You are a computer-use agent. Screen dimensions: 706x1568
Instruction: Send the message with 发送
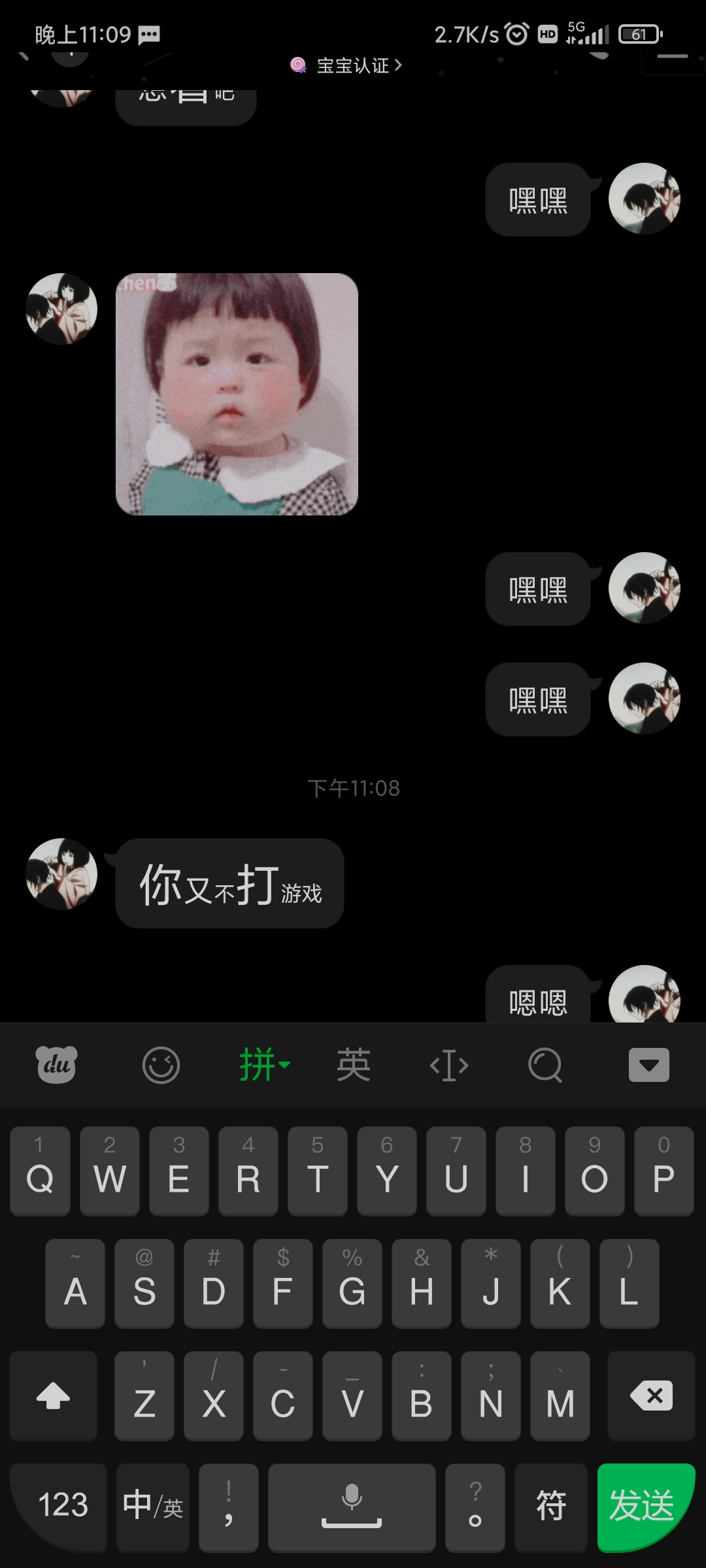click(x=645, y=1506)
